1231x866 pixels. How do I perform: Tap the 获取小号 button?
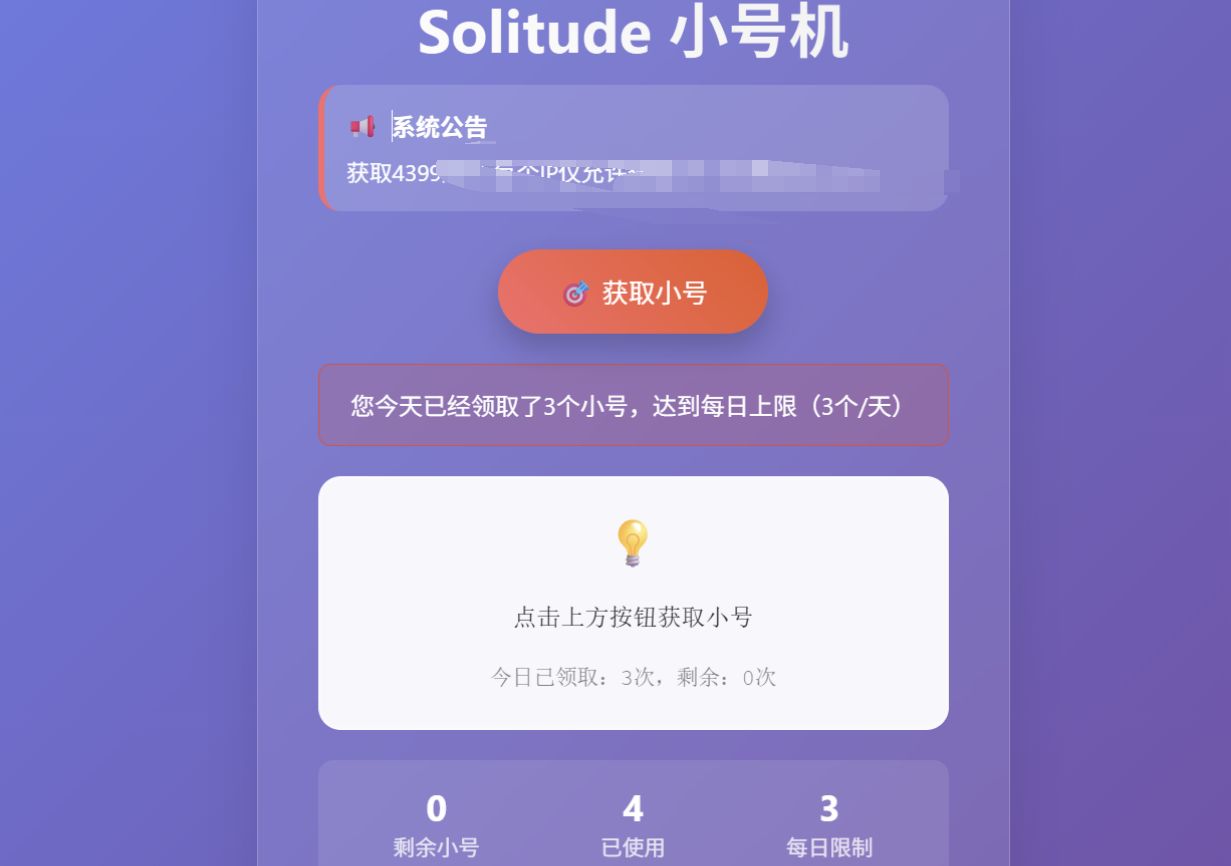coord(633,292)
